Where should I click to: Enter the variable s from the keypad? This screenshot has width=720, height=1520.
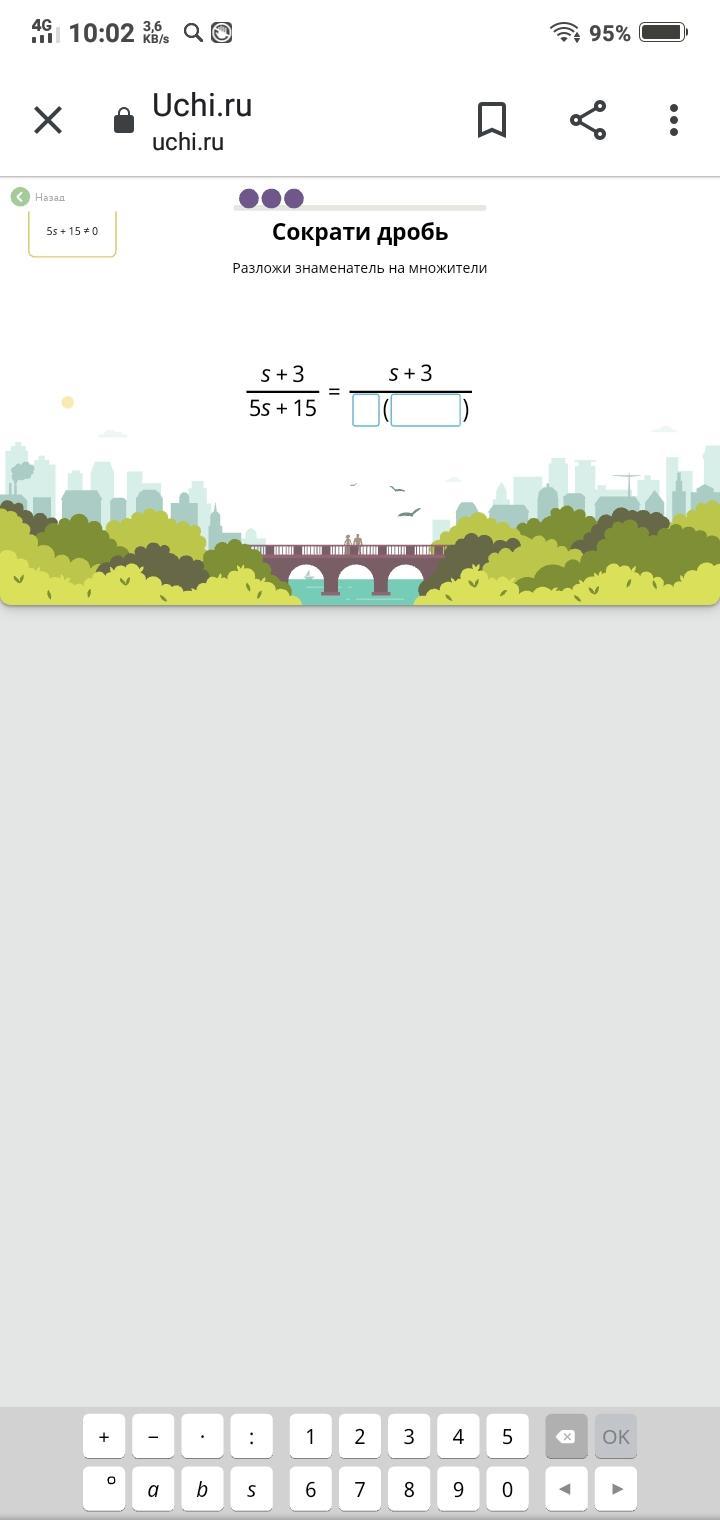(251, 1489)
